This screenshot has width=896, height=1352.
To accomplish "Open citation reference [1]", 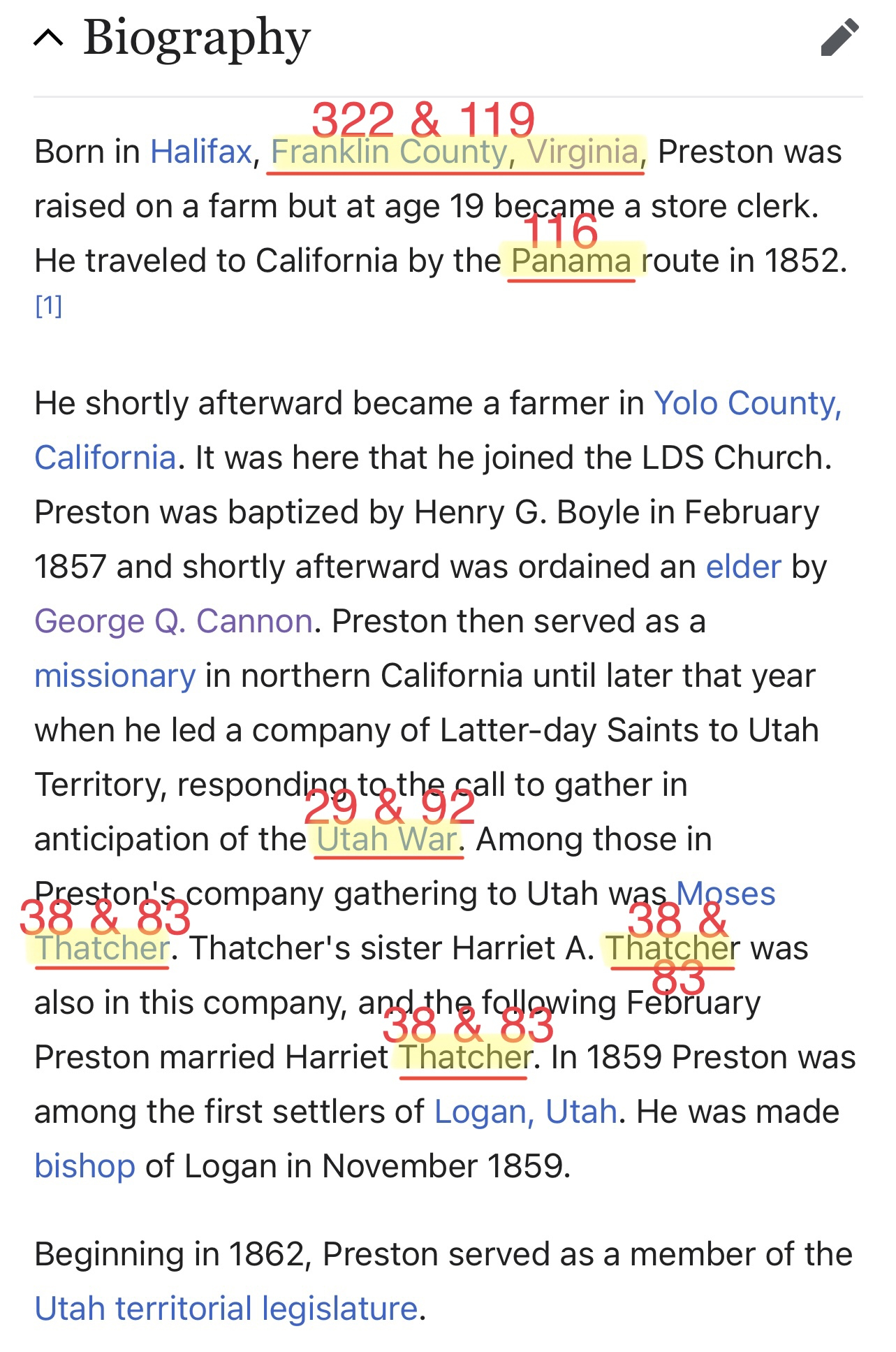I will coord(48,305).
